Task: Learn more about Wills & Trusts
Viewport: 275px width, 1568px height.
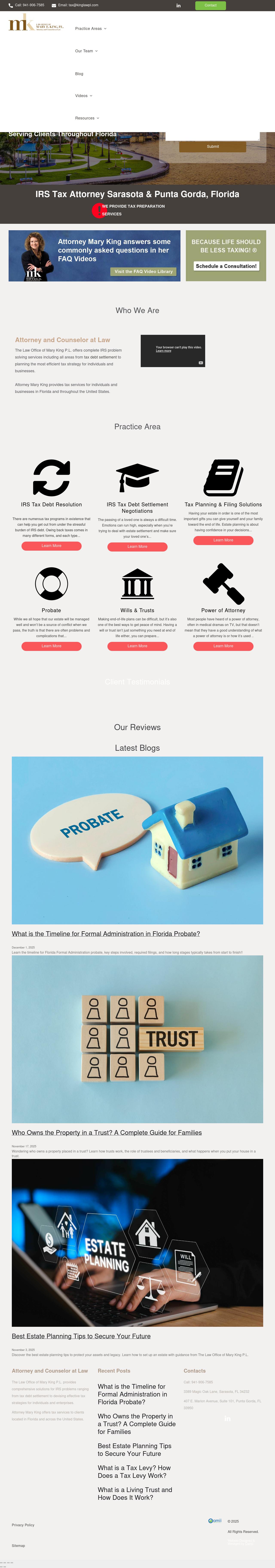Action: point(137,646)
